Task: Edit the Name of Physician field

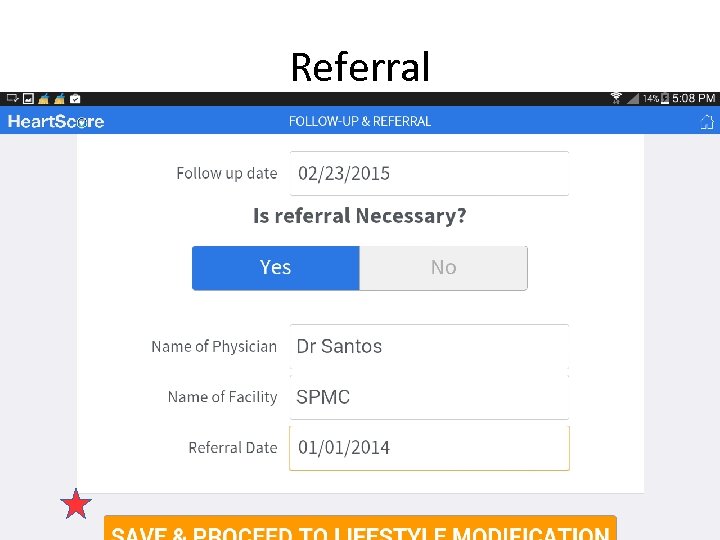Action: pos(429,347)
